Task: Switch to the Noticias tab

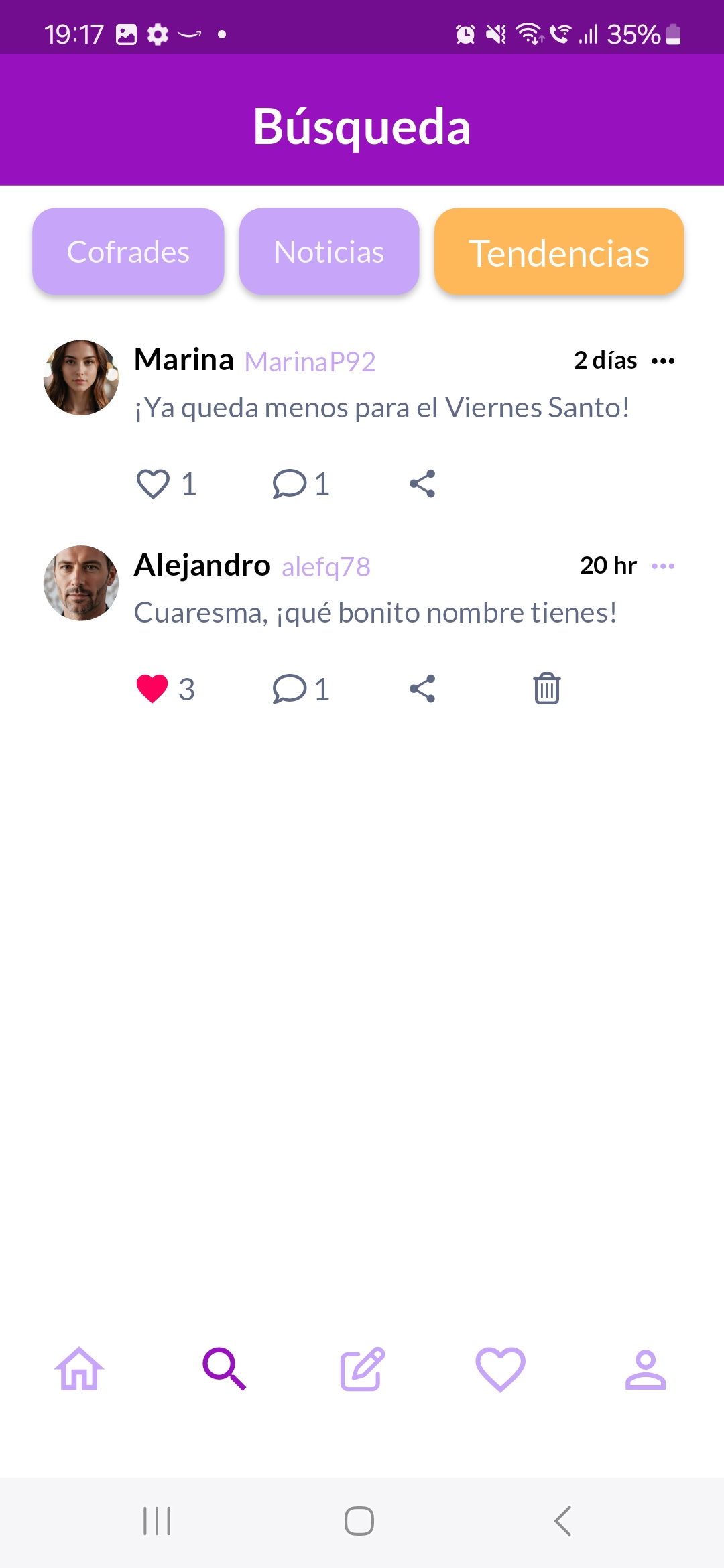Action: 329,251
